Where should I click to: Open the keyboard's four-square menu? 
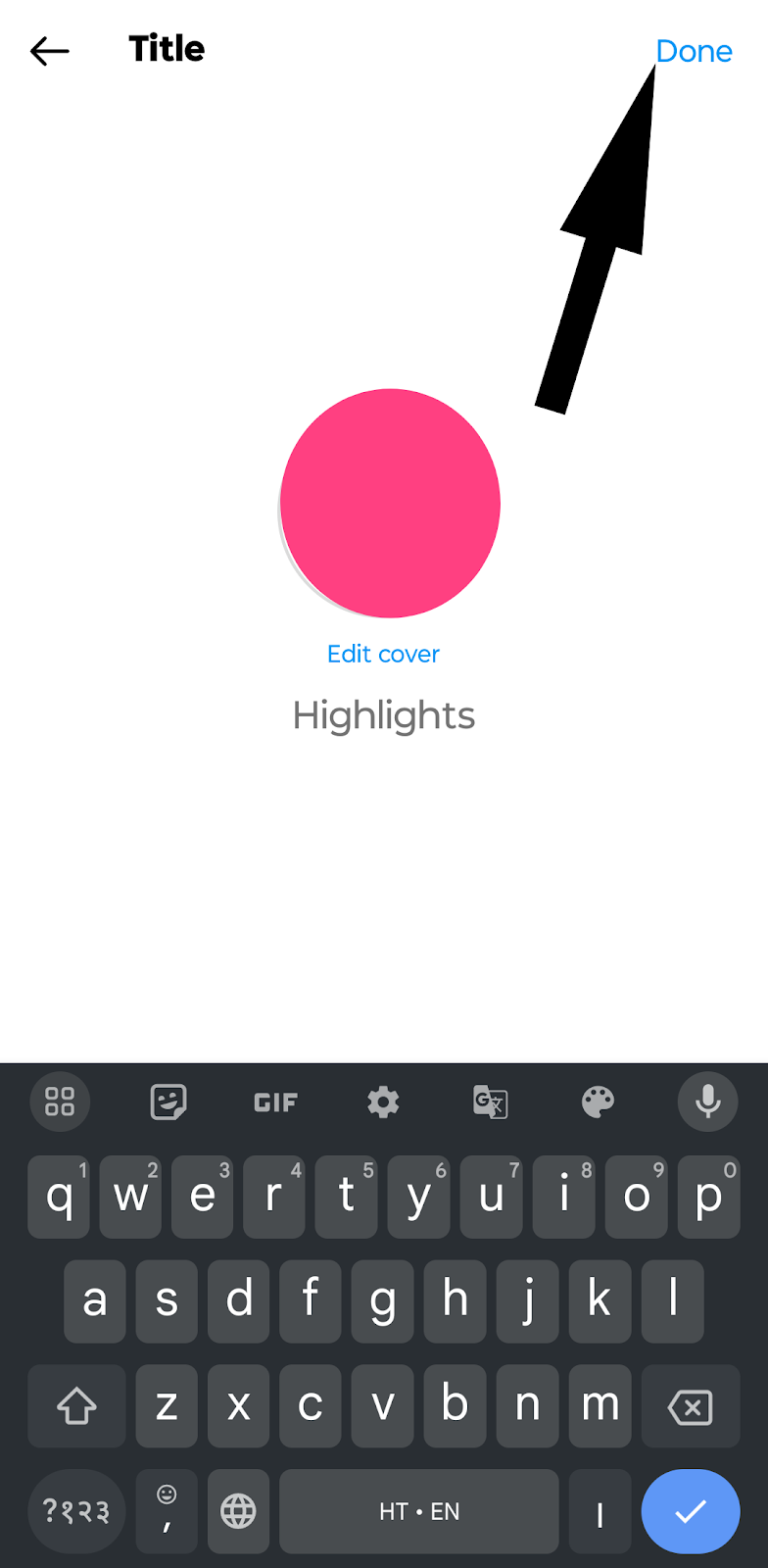(60, 1102)
